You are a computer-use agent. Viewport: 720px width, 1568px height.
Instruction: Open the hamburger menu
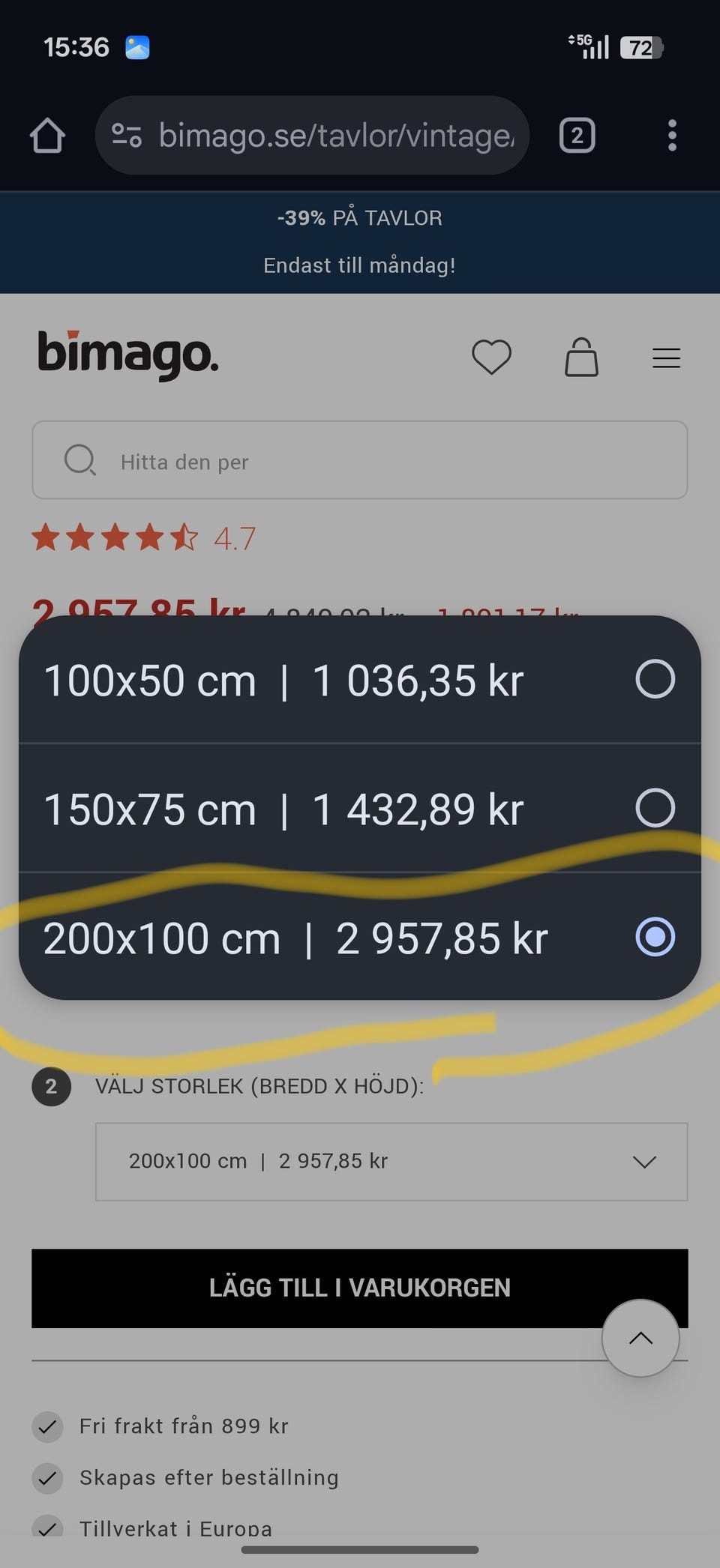[666, 358]
